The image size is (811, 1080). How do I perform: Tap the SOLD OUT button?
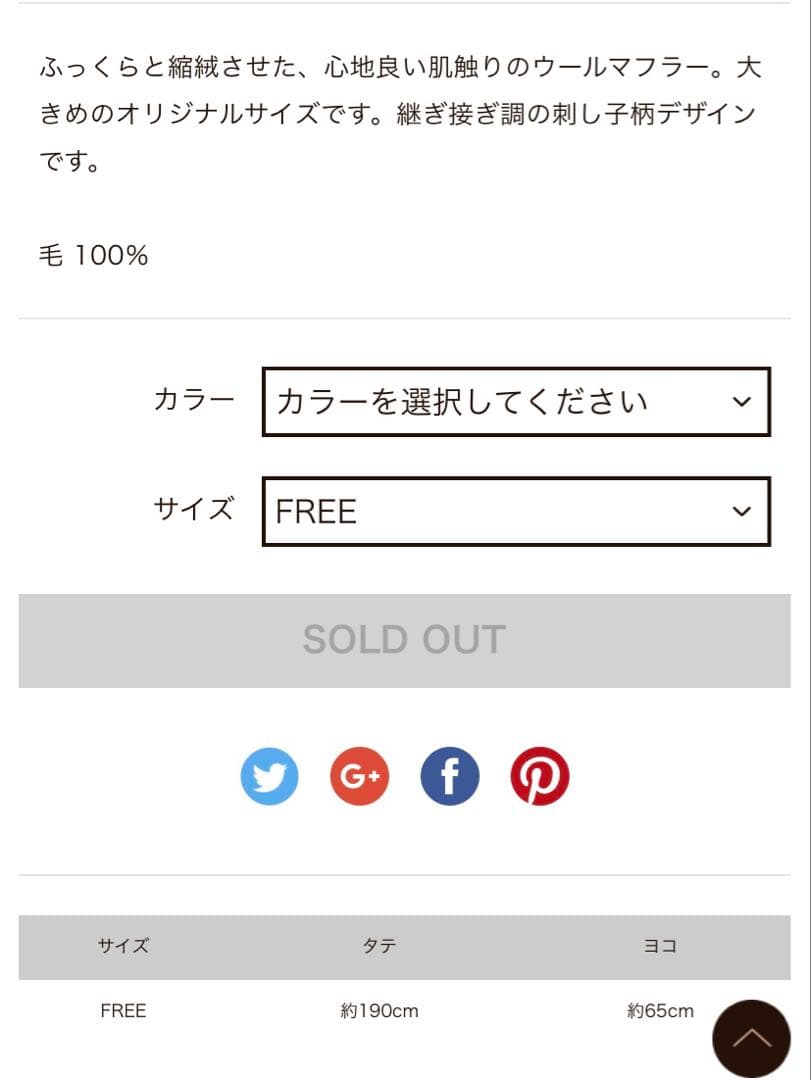[x=404, y=640]
